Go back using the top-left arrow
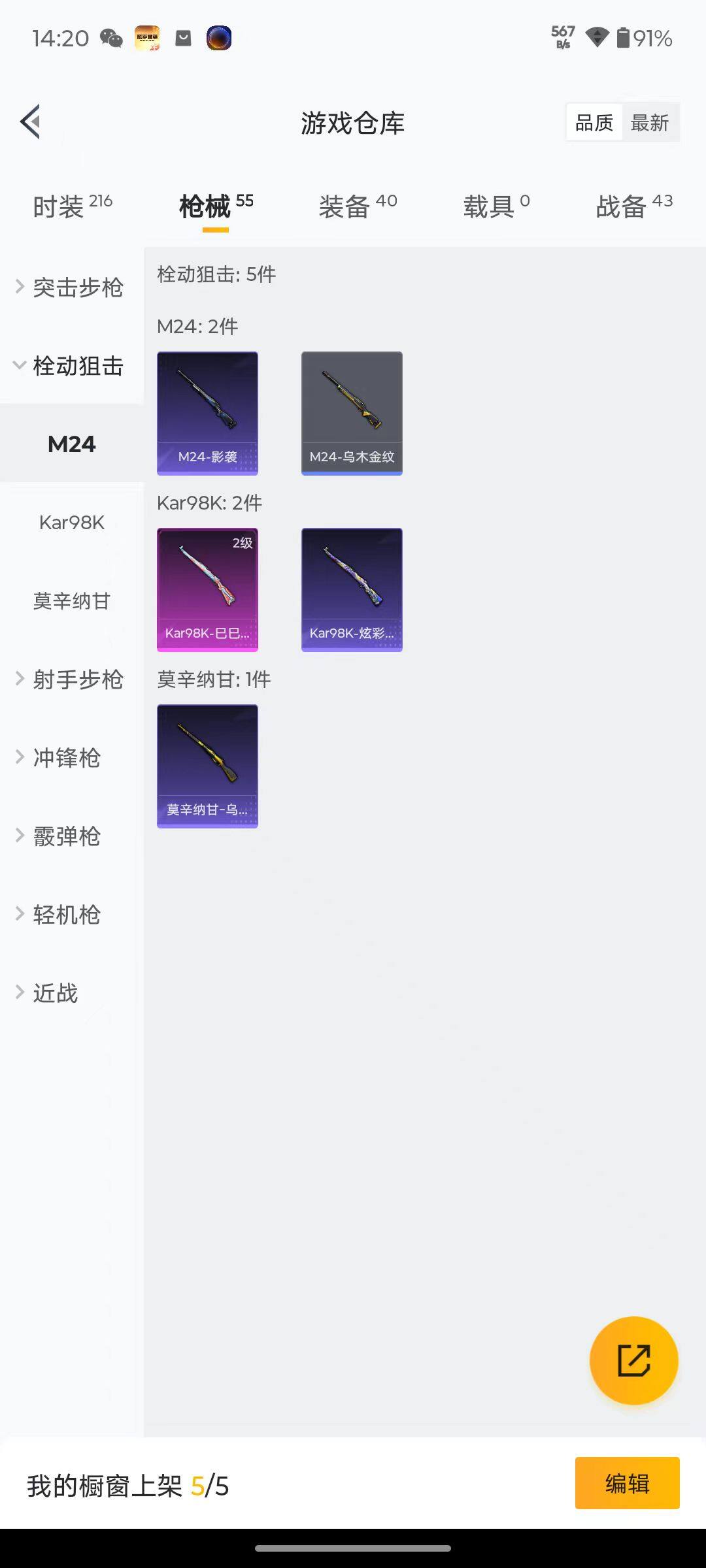Viewport: 706px width, 1568px height. click(x=31, y=122)
